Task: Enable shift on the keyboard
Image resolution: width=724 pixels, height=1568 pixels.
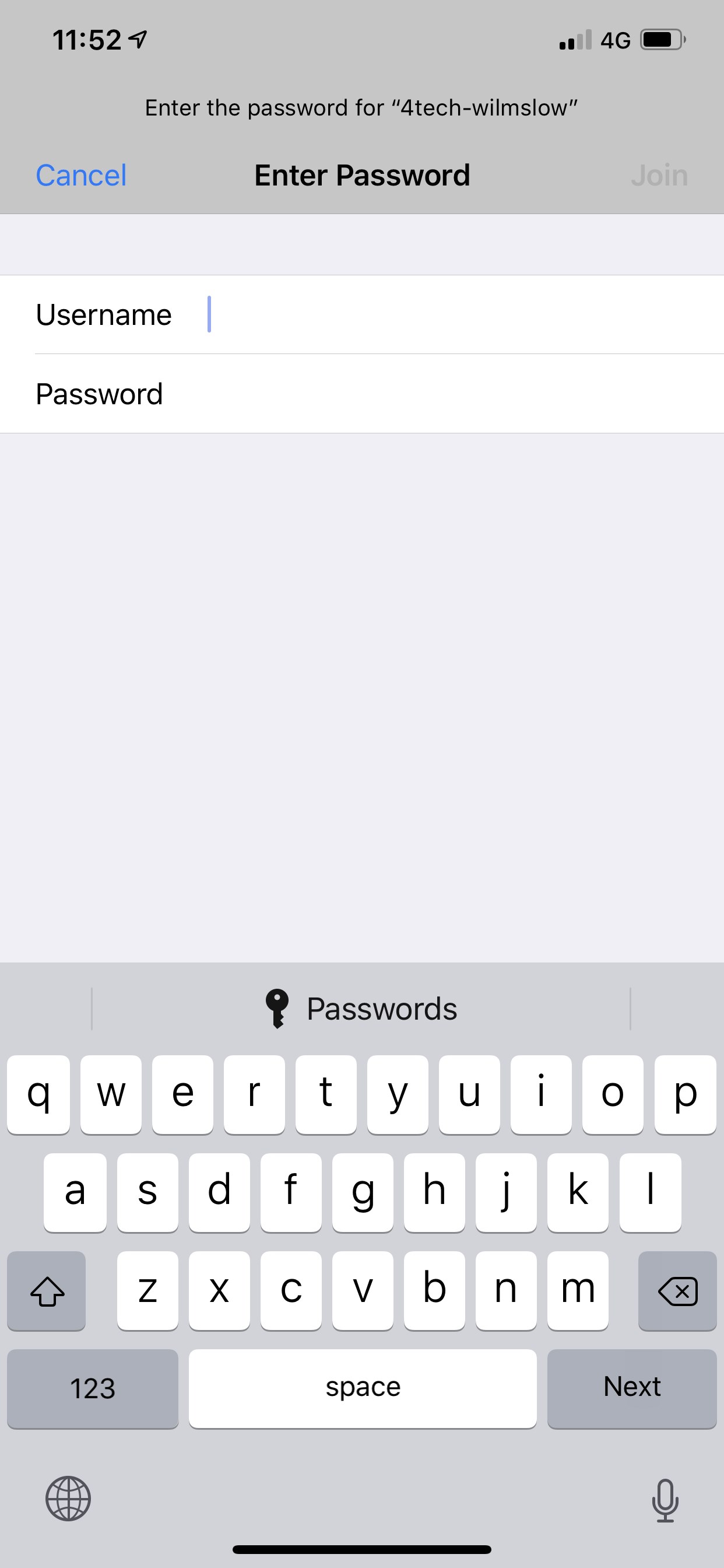Action: click(47, 1290)
